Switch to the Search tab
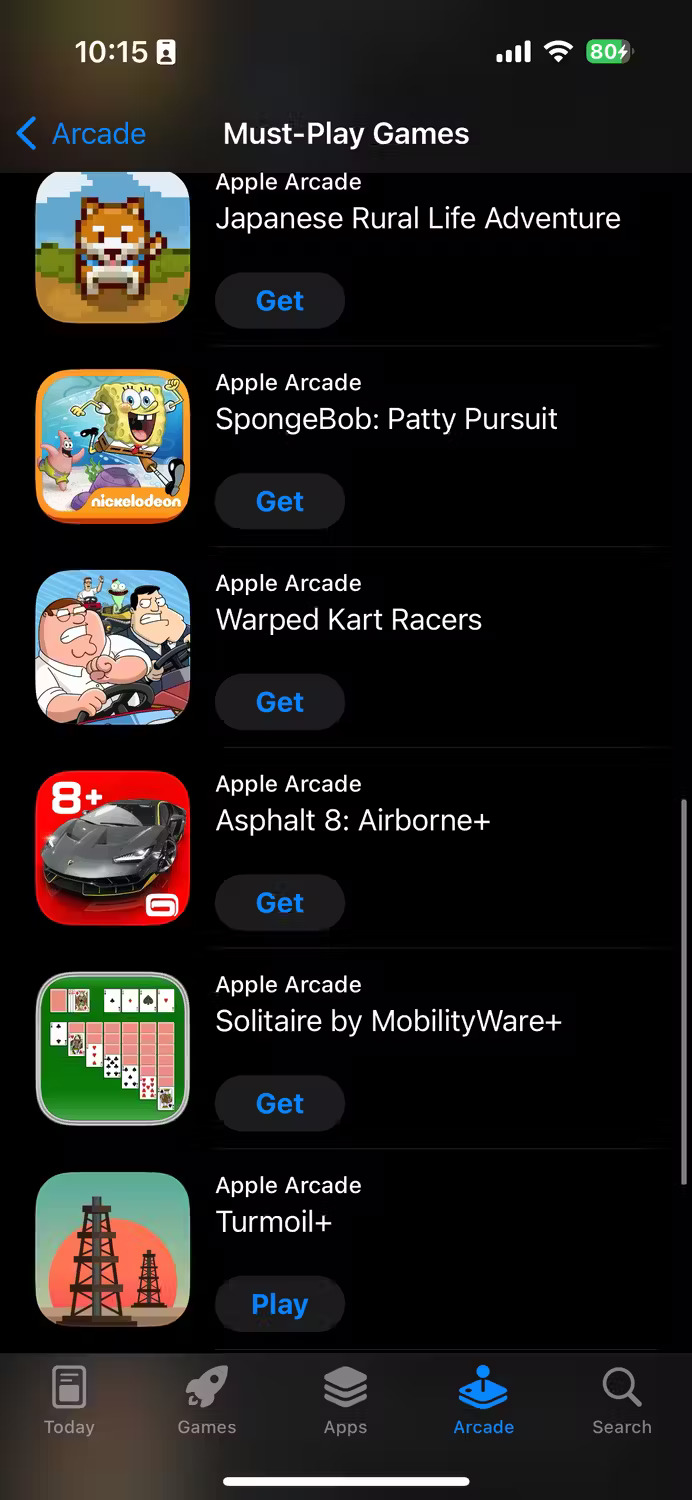Viewport: 692px width, 1500px height. click(x=621, y=1401)
